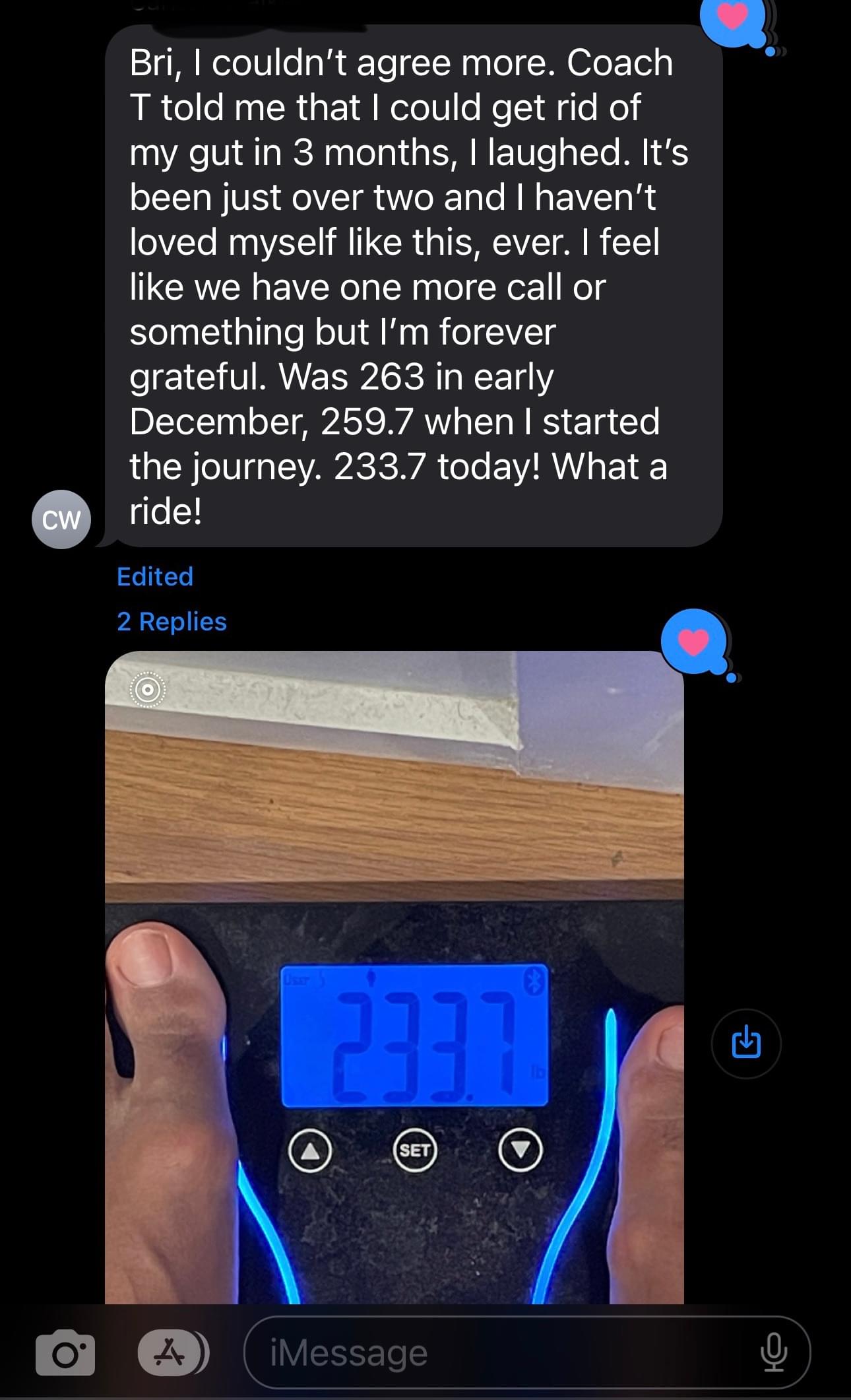
Task: Open the camera to send a photo
Action: [x=65, y=1353]
